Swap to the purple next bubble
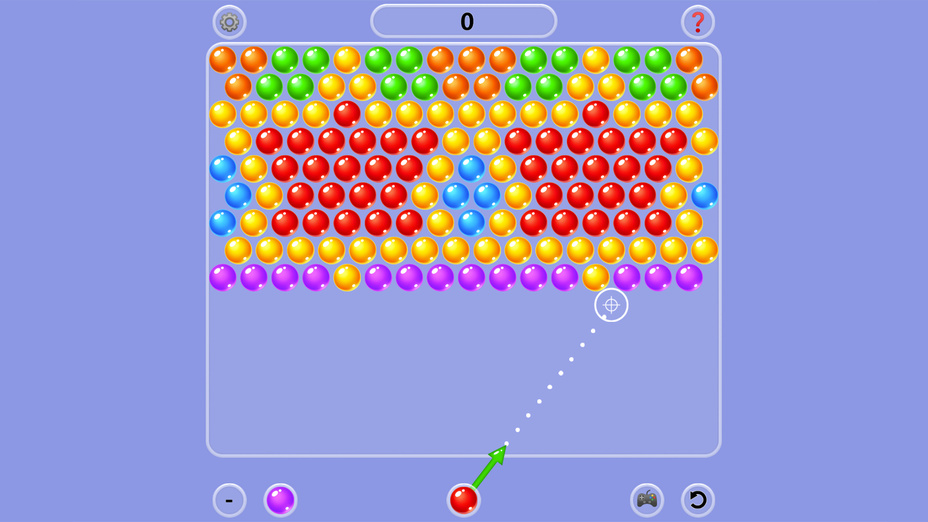The image size is (928, 522). click(281, 499)
